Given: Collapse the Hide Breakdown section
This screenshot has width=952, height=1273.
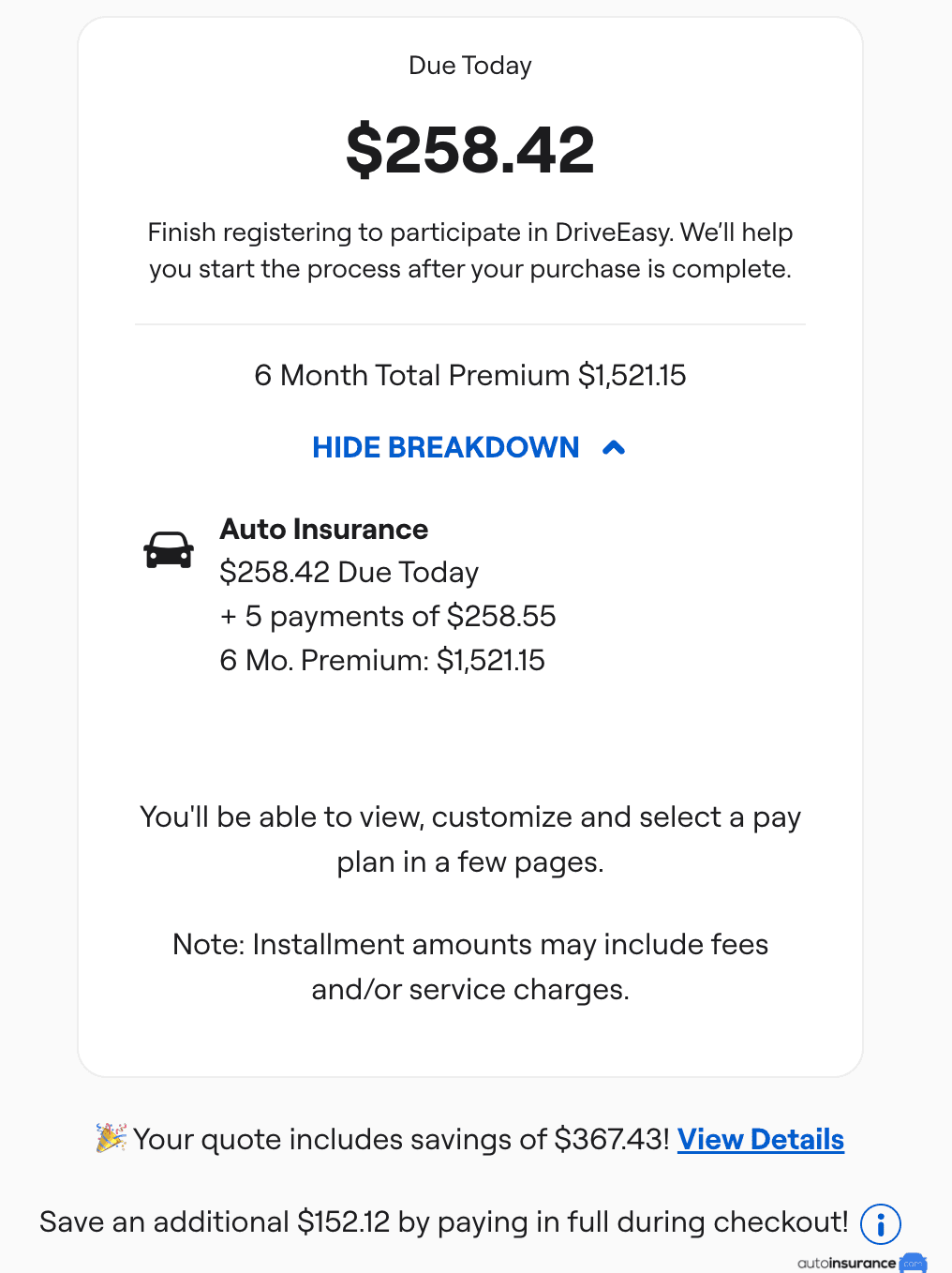Looking at the screenshot, I should (x=469, y=448).
